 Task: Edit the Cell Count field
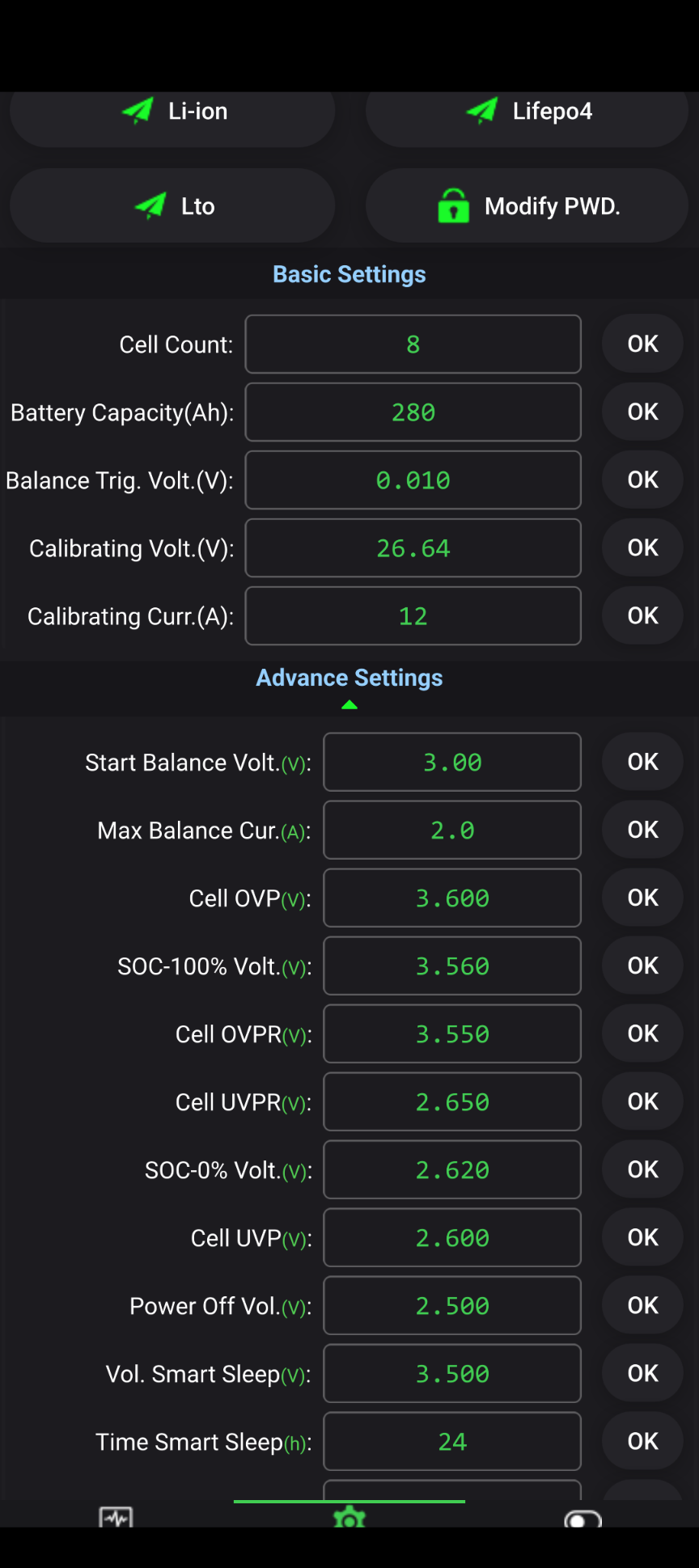pyautogui.click(x=413, y=344)
